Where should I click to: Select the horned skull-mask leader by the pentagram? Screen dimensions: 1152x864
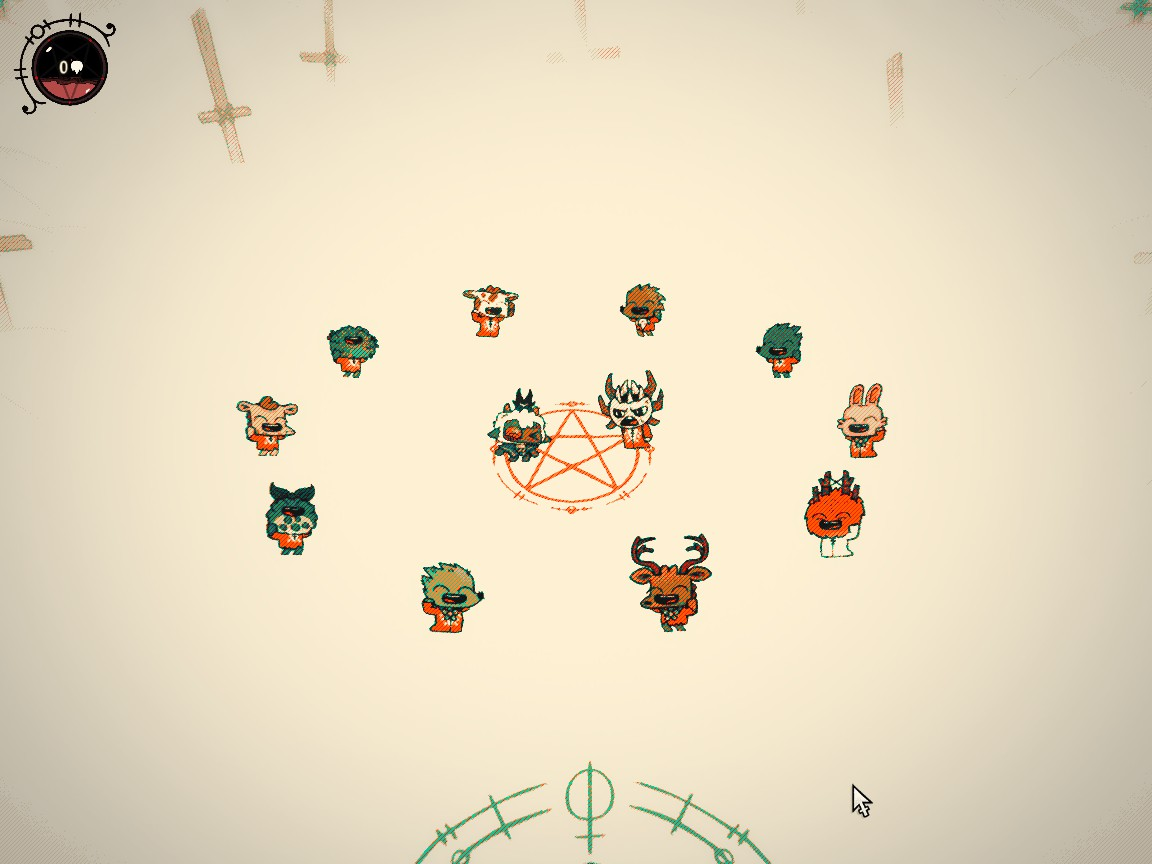click(632, 410)
